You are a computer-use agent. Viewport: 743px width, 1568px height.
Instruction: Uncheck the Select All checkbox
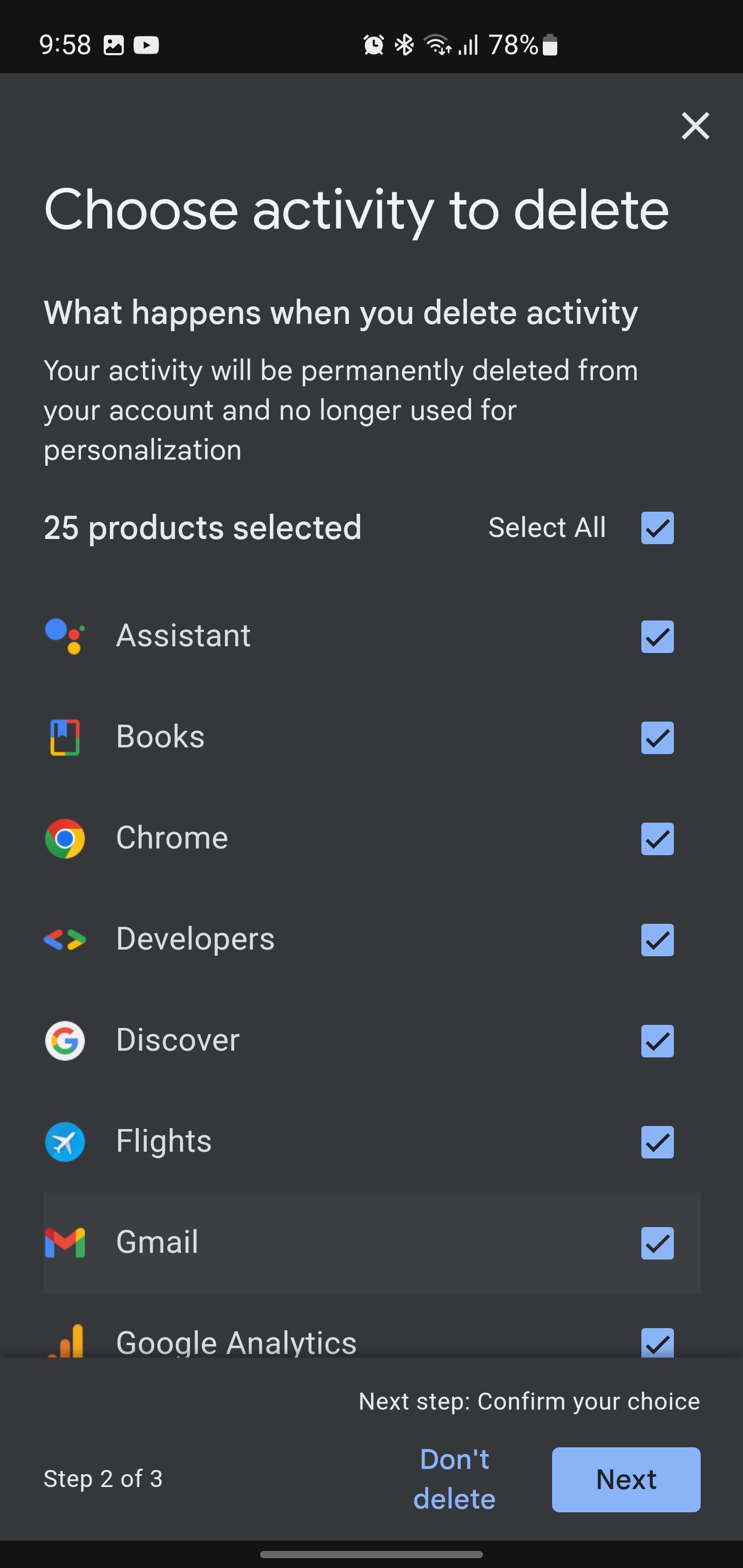(x=657, y=528)
